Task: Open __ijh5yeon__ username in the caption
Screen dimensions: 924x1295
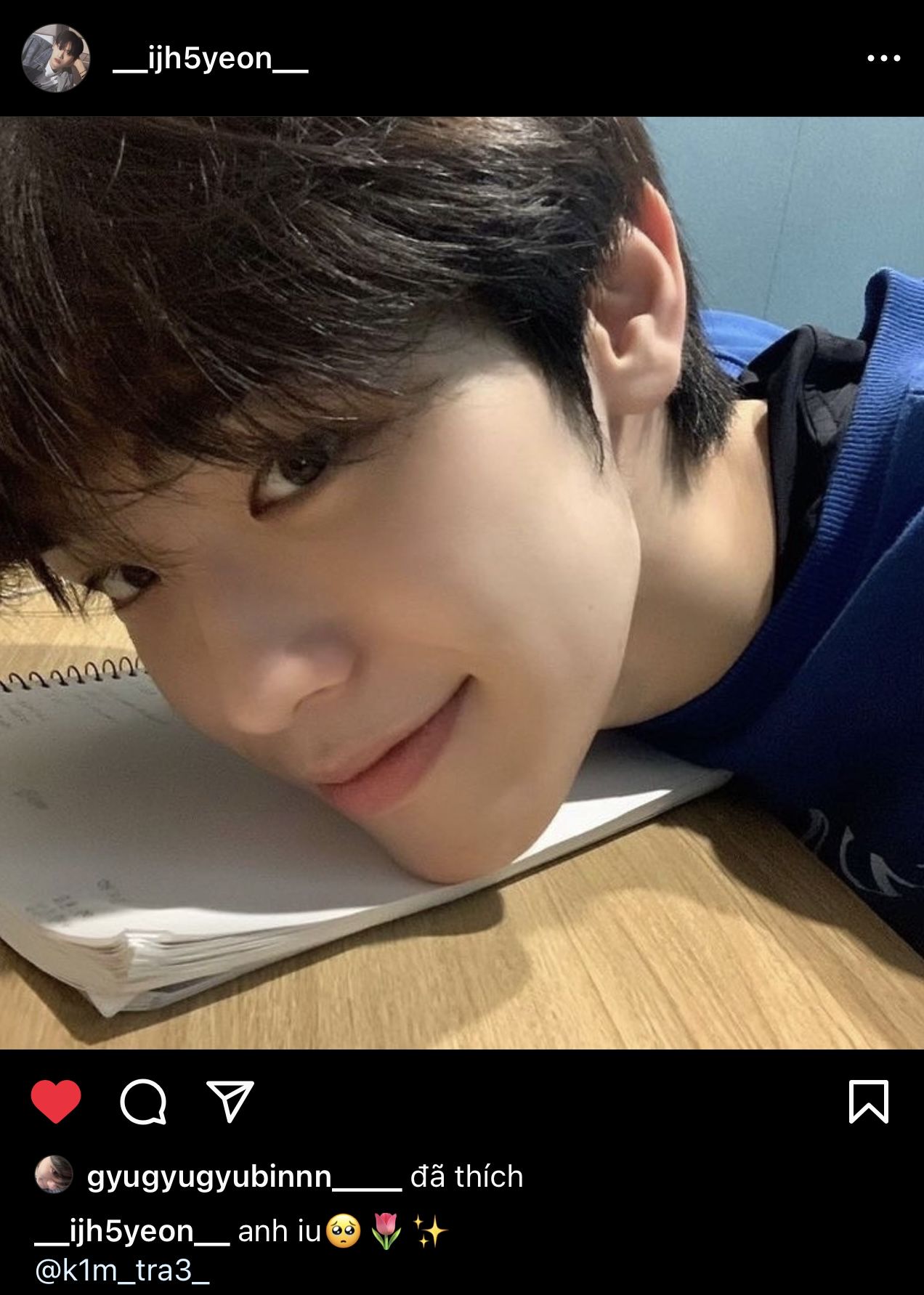Action: (x=132, y=1232)
